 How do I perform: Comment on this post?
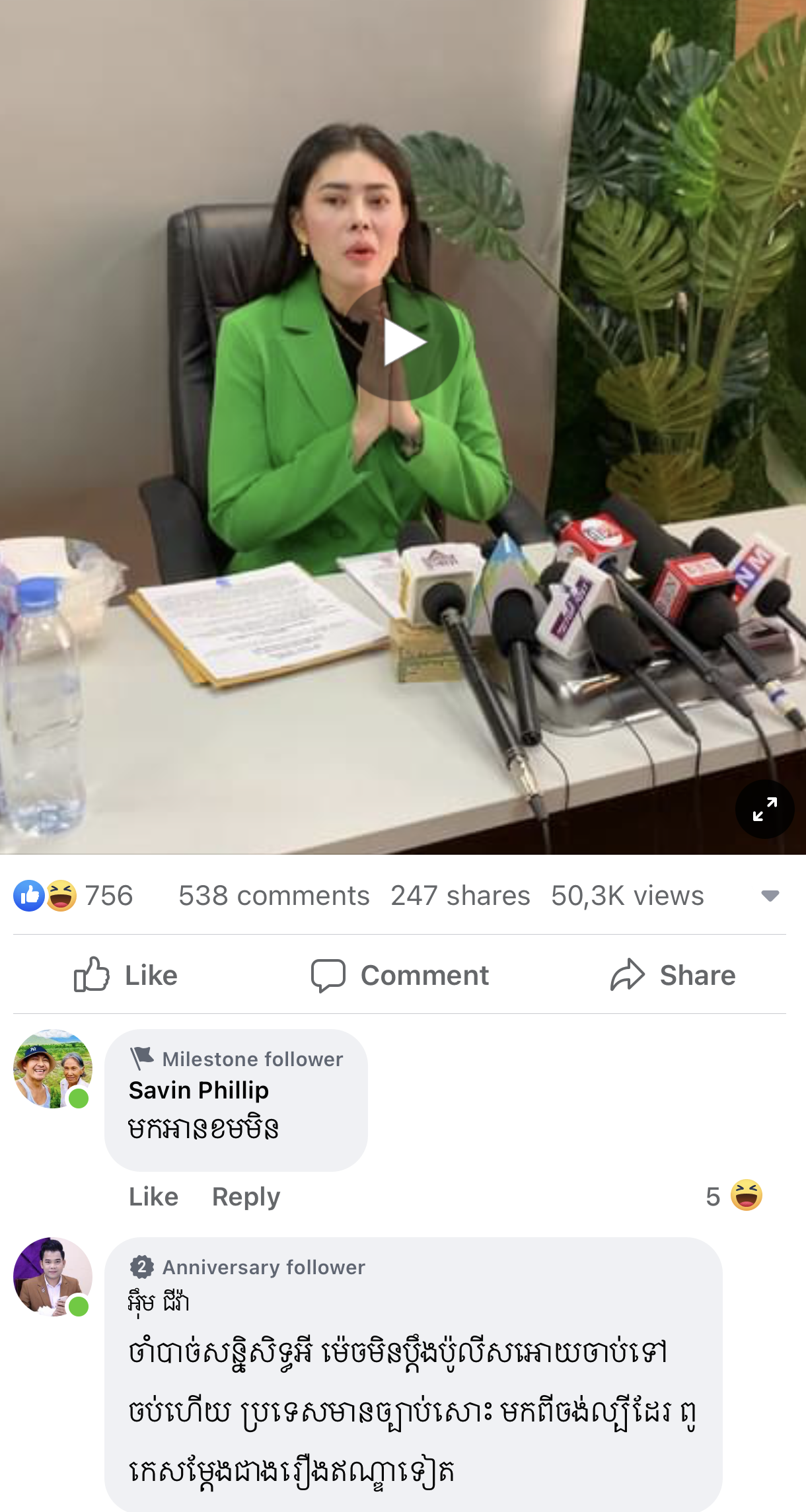coord(400,975)
